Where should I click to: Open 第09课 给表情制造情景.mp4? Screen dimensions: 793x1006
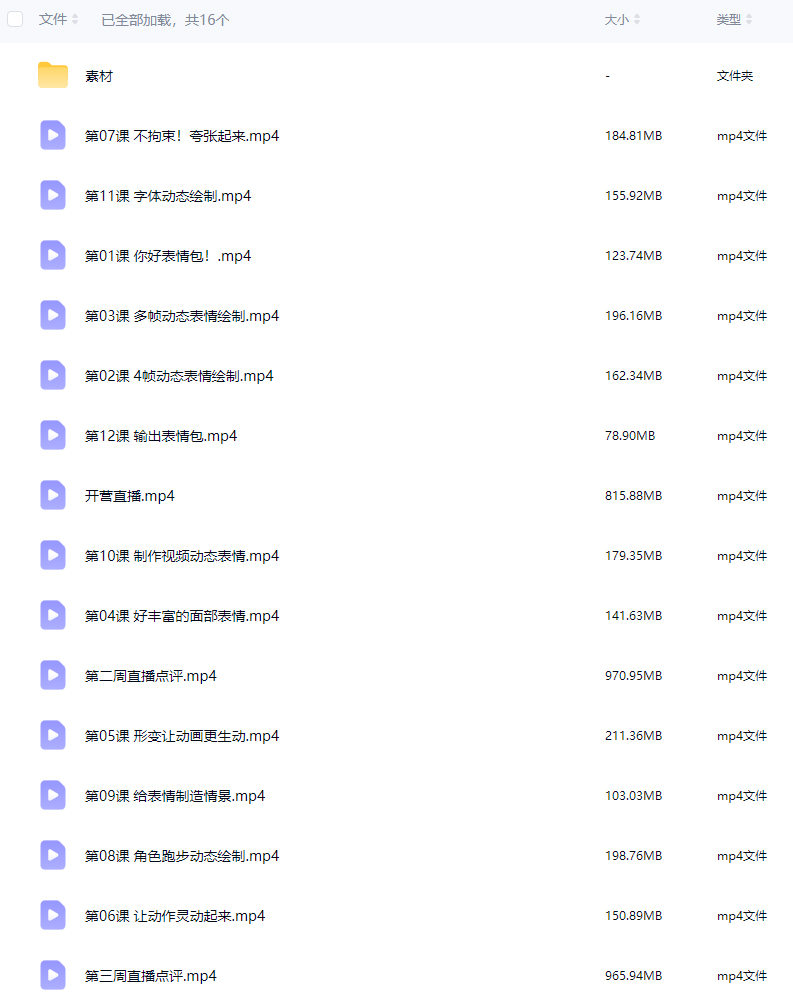point(174,796)
